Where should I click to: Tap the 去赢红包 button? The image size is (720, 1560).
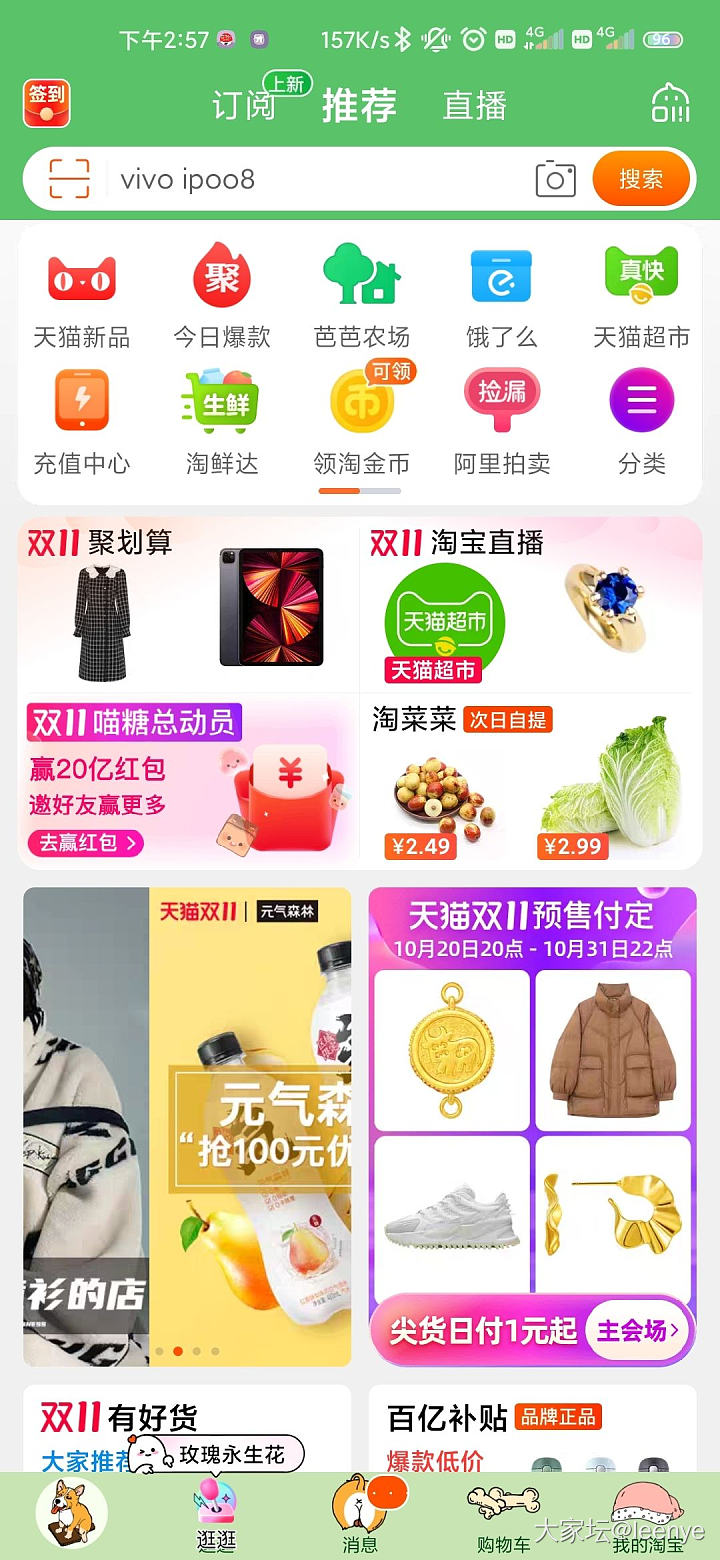pos(85,843)
